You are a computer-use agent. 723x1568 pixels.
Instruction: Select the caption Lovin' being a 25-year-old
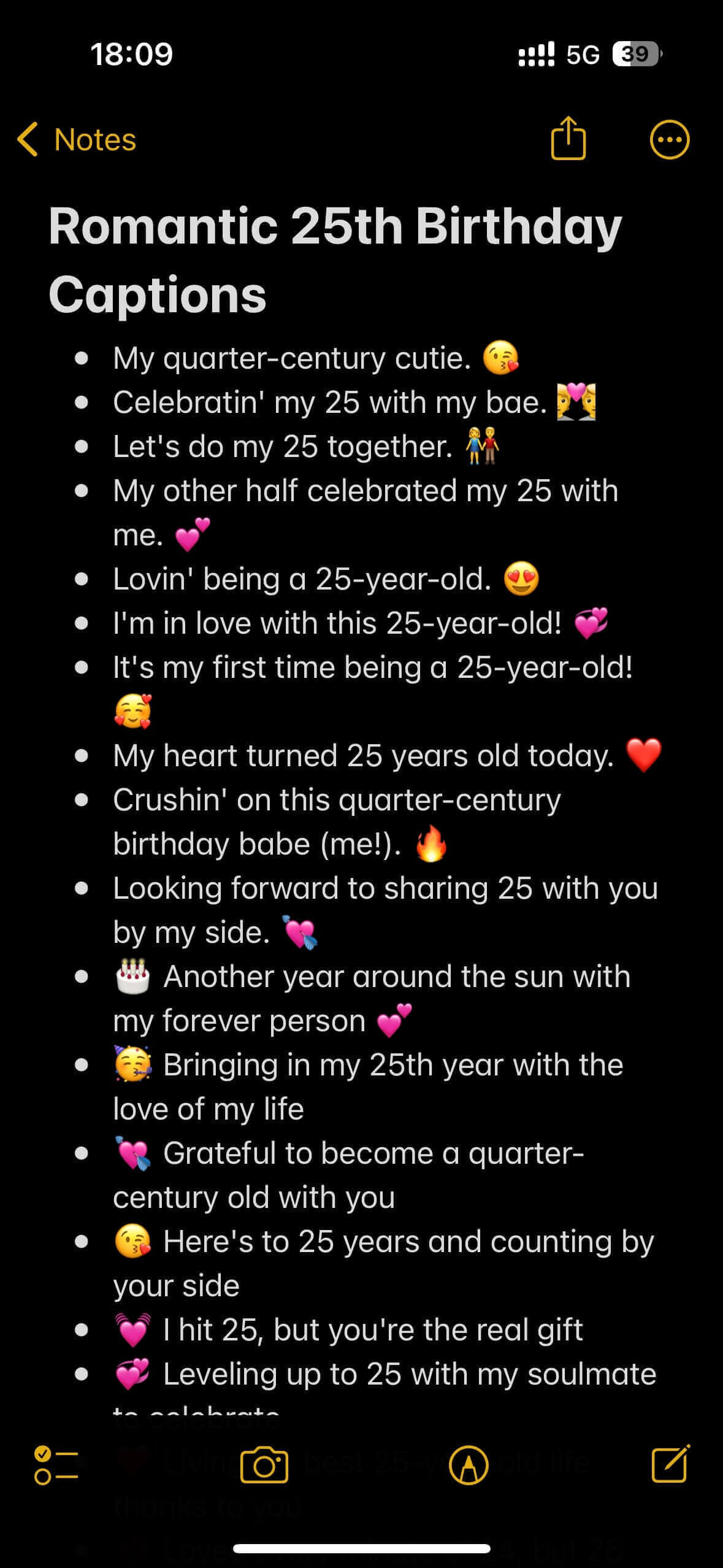pyautogui.click(x=307, y=578)
